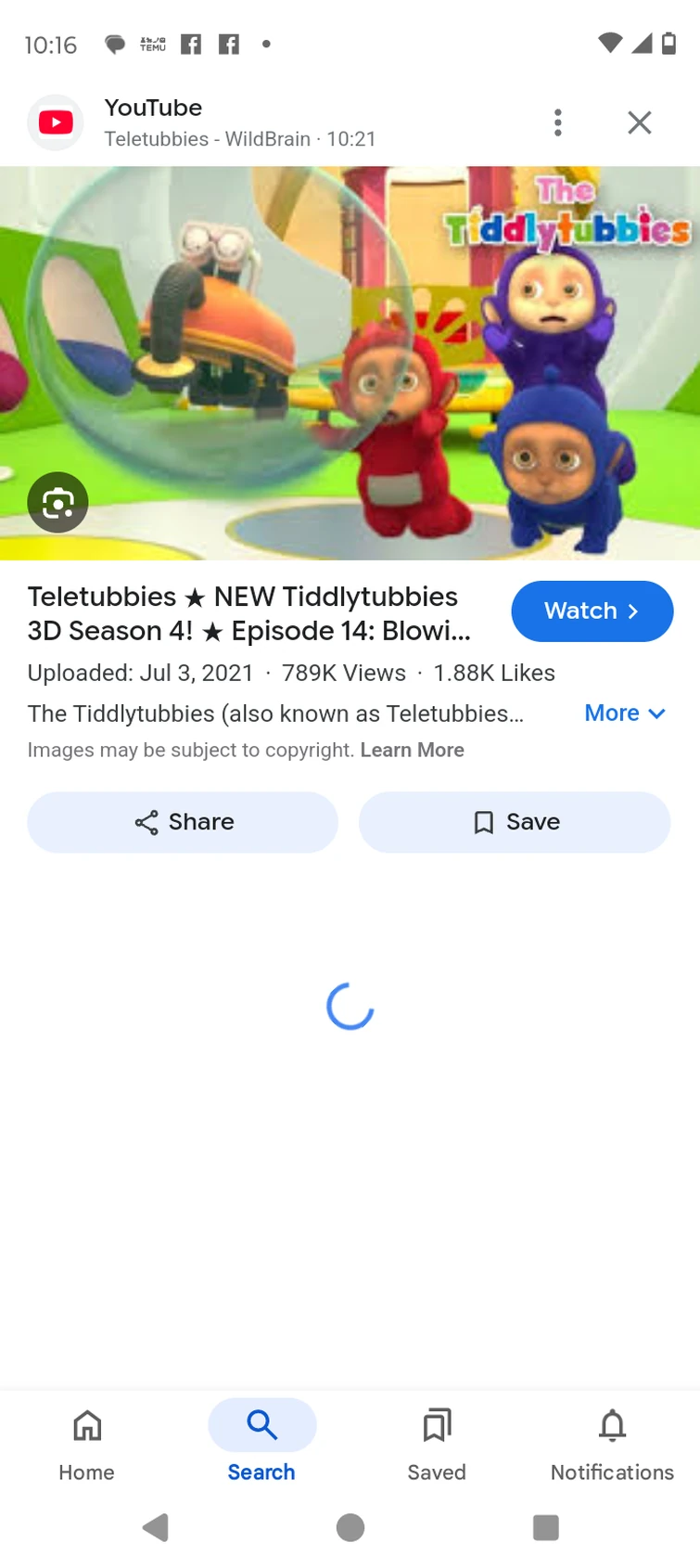Go to the Home tab
The height and width of the screenshot is (1568, 700).
point(87,1444)
